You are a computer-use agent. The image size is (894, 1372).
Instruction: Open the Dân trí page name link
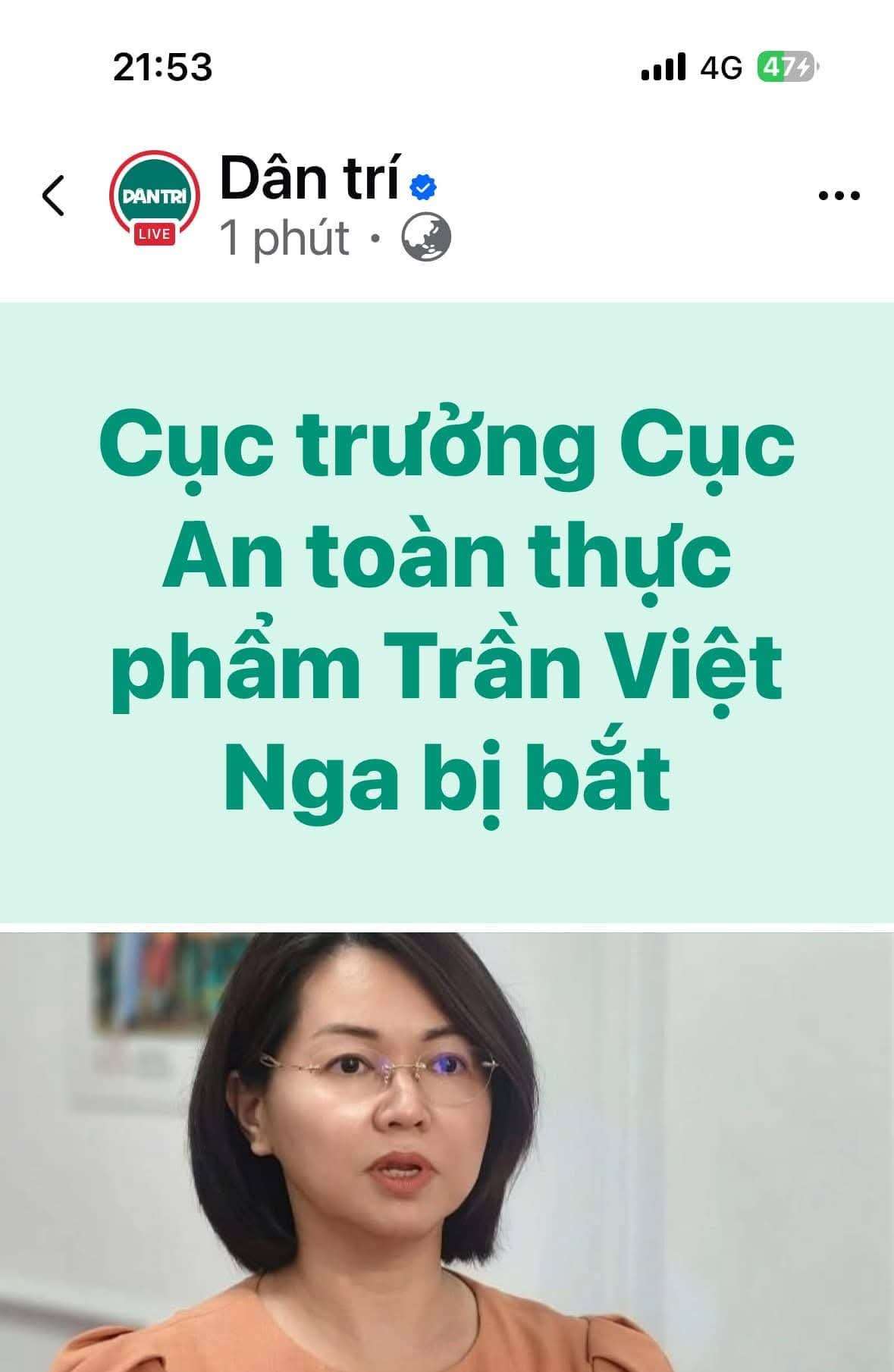pos(309,179)
